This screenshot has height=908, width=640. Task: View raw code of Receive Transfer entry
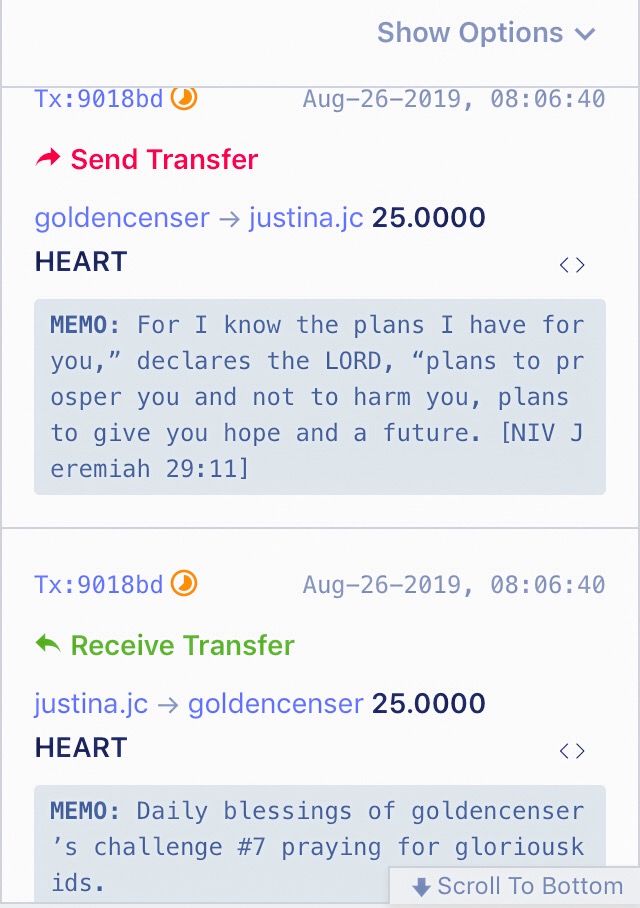coord(571,751)
